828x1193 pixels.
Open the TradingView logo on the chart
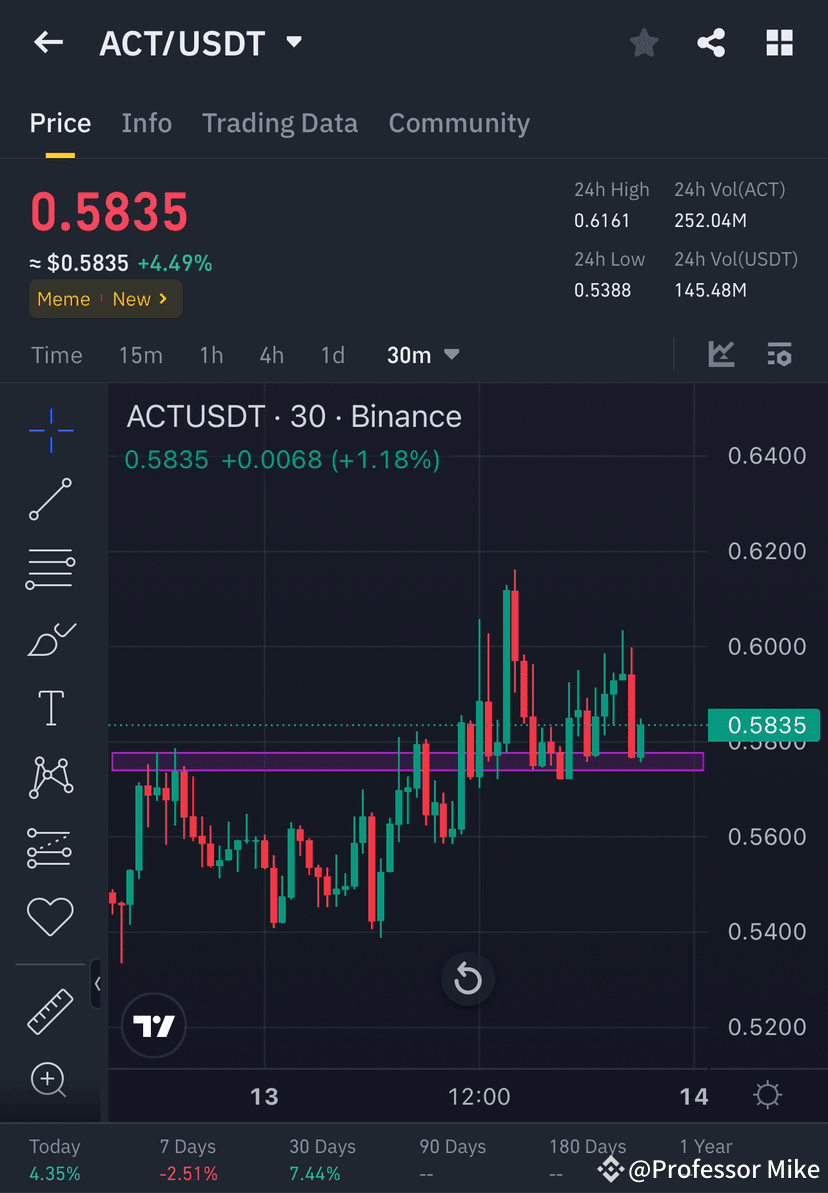[153, 1025]
